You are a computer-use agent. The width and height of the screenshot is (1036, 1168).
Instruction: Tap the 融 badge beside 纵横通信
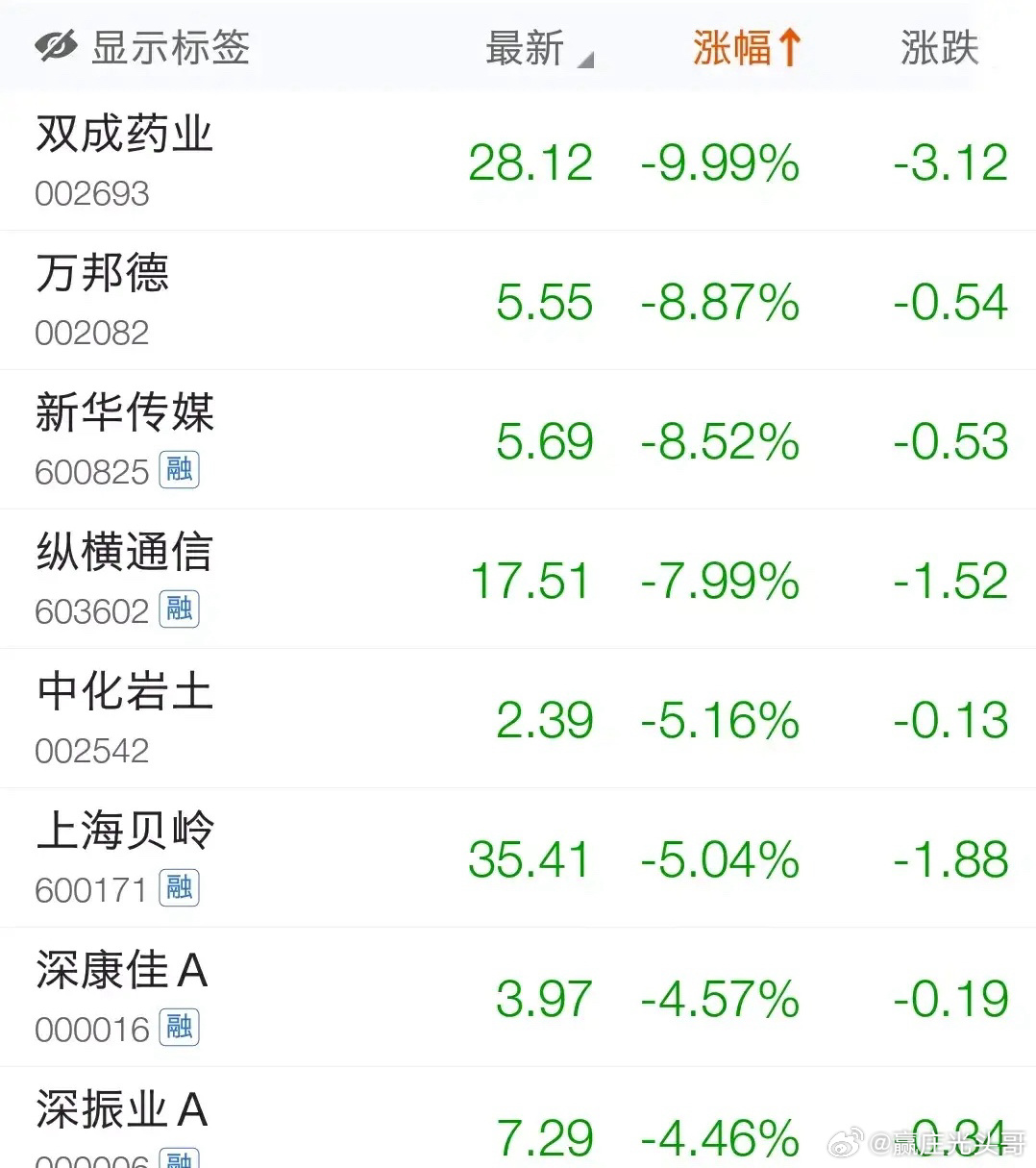(x=179, y=609)
